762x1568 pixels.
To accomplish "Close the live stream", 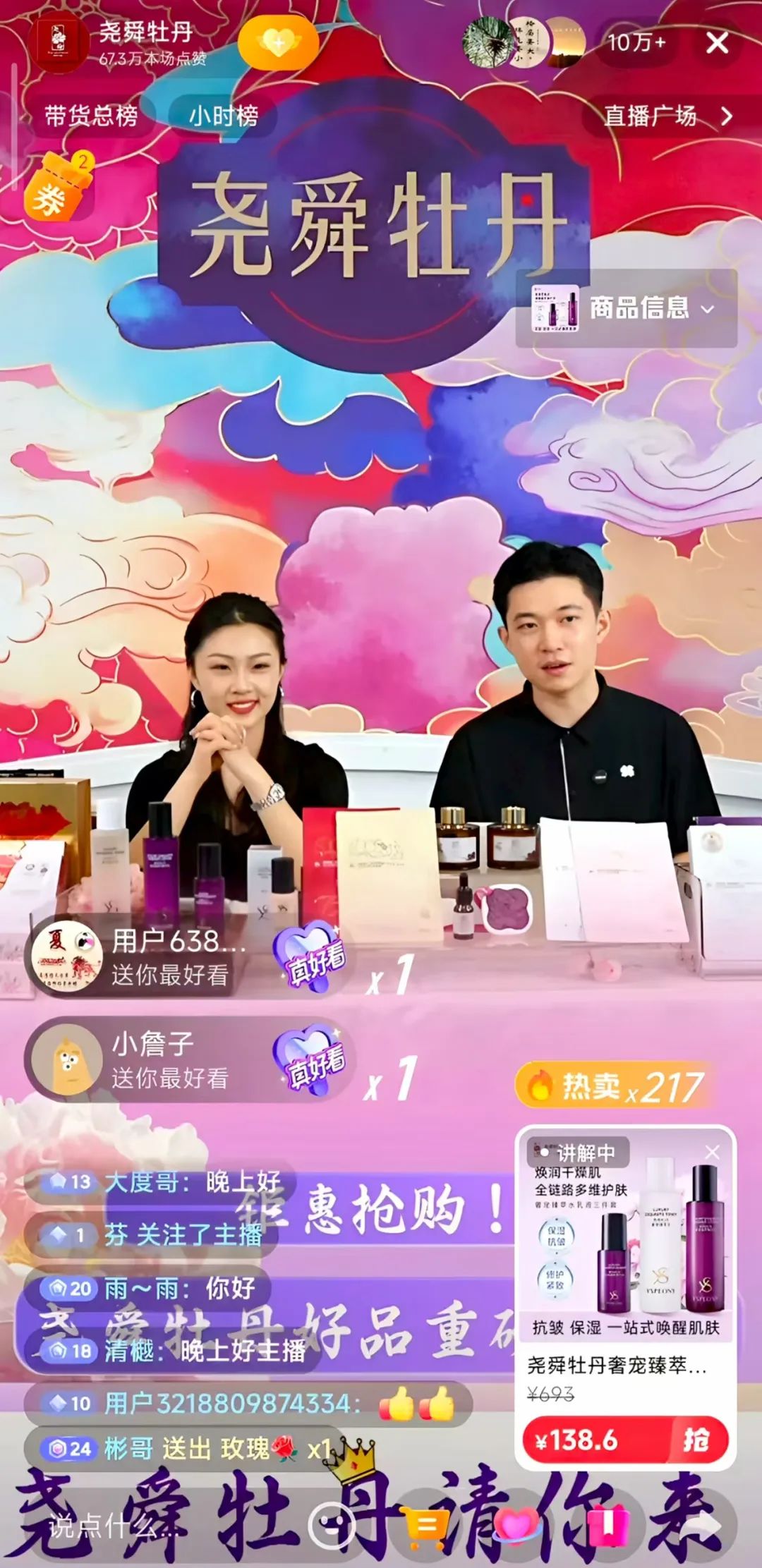I will point(717,44).
